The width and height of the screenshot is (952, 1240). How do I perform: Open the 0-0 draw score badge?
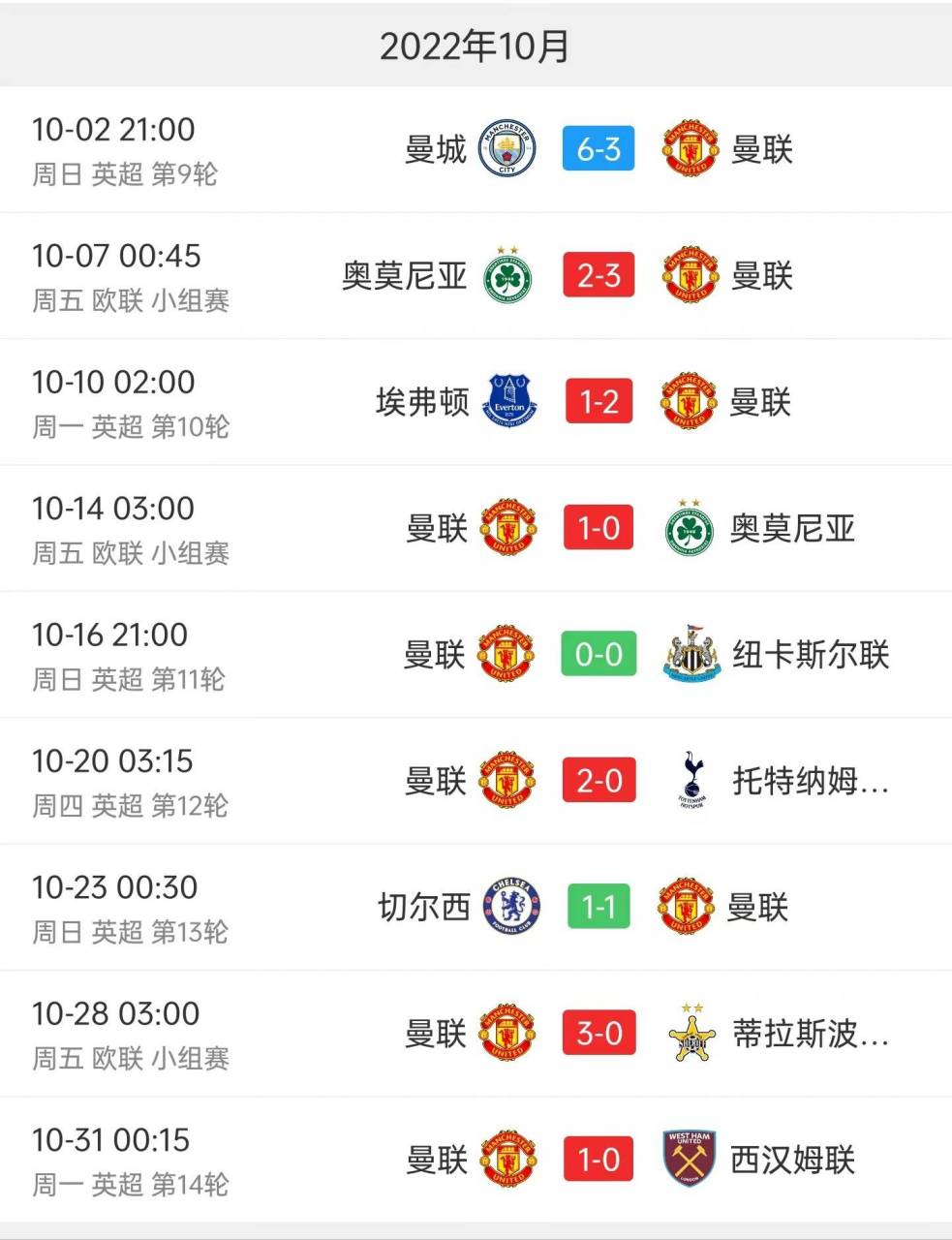(599, 655)
